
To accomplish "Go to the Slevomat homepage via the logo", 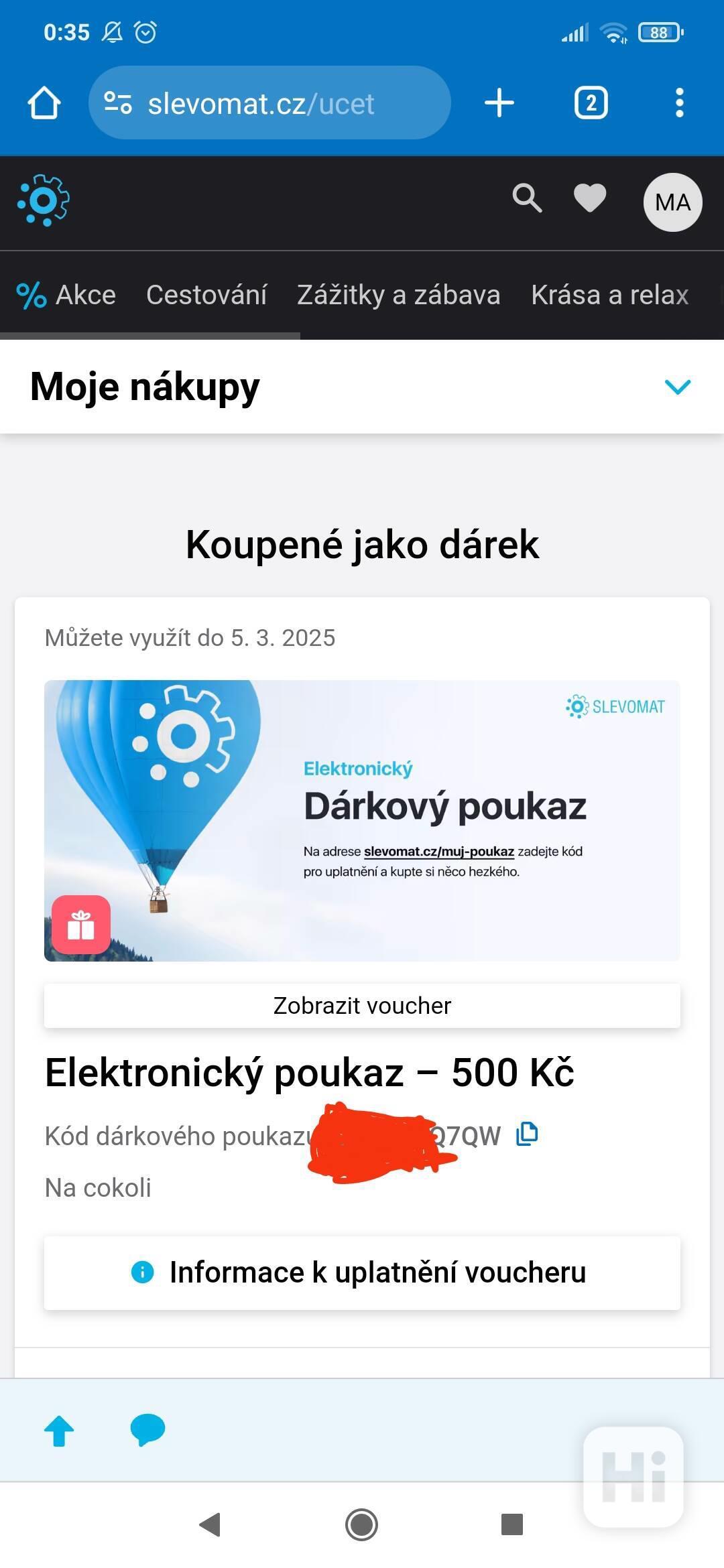I will point(44,200).
